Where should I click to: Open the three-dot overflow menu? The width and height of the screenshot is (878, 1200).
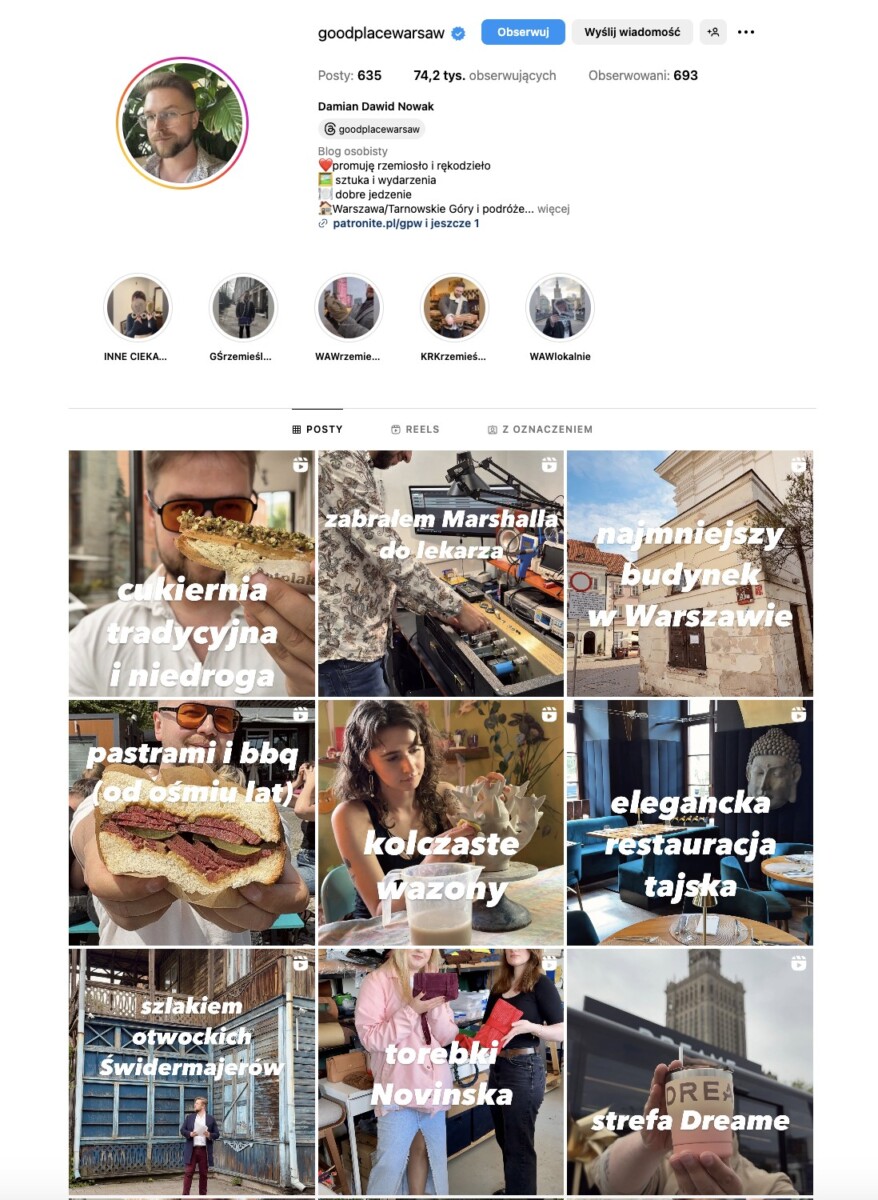746,32
